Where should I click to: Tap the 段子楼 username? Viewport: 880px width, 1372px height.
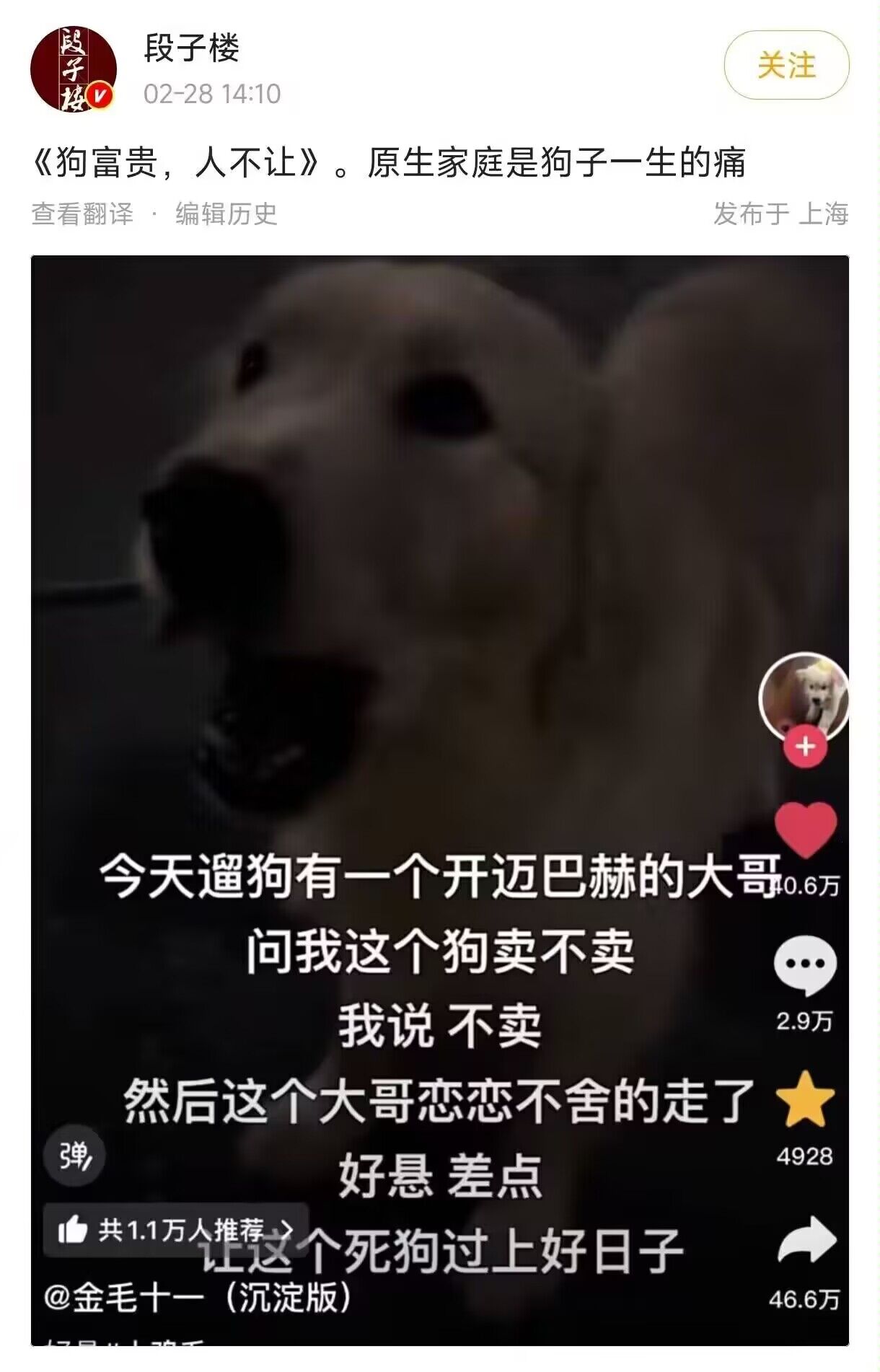(x=192, y=49)
